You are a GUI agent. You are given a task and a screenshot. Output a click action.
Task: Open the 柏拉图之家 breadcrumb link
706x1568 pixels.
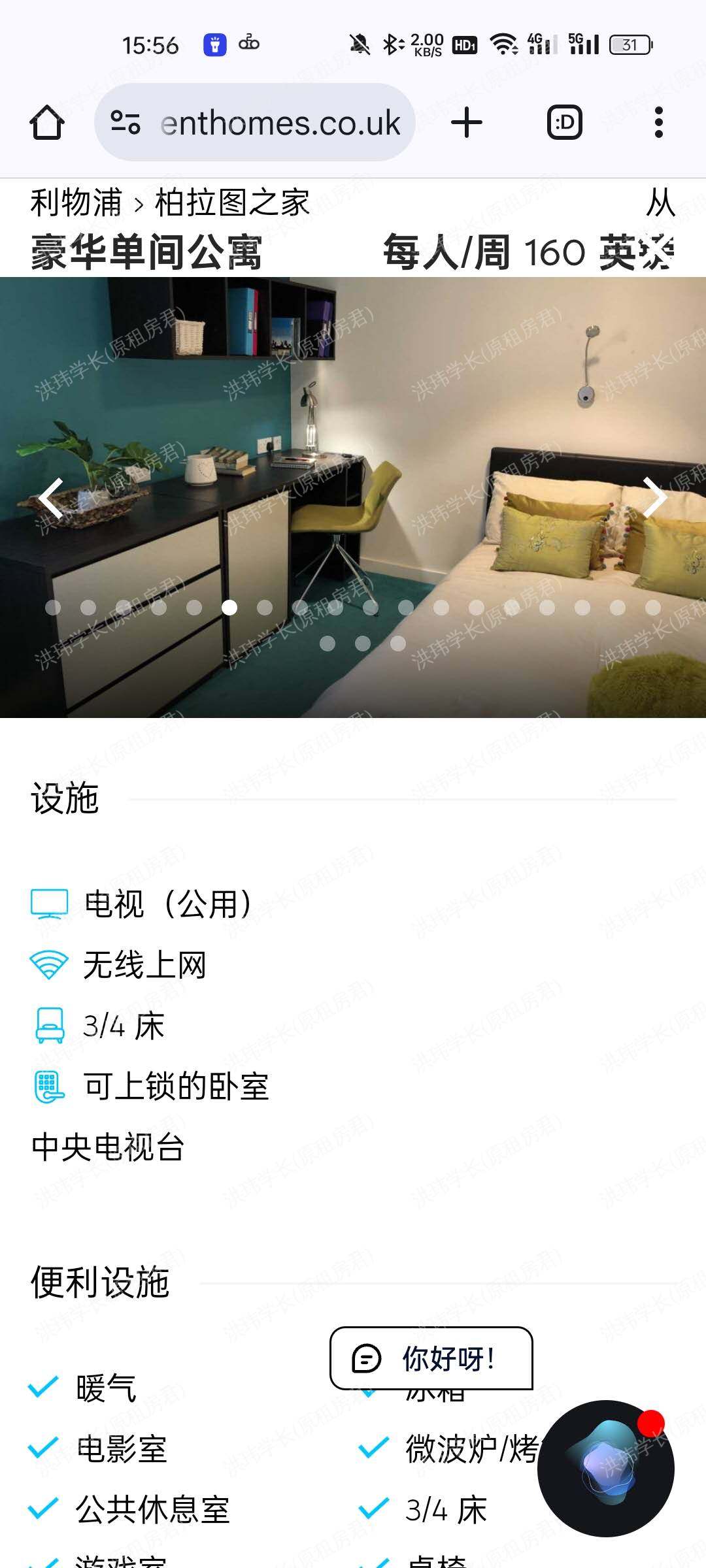point(232,203)
